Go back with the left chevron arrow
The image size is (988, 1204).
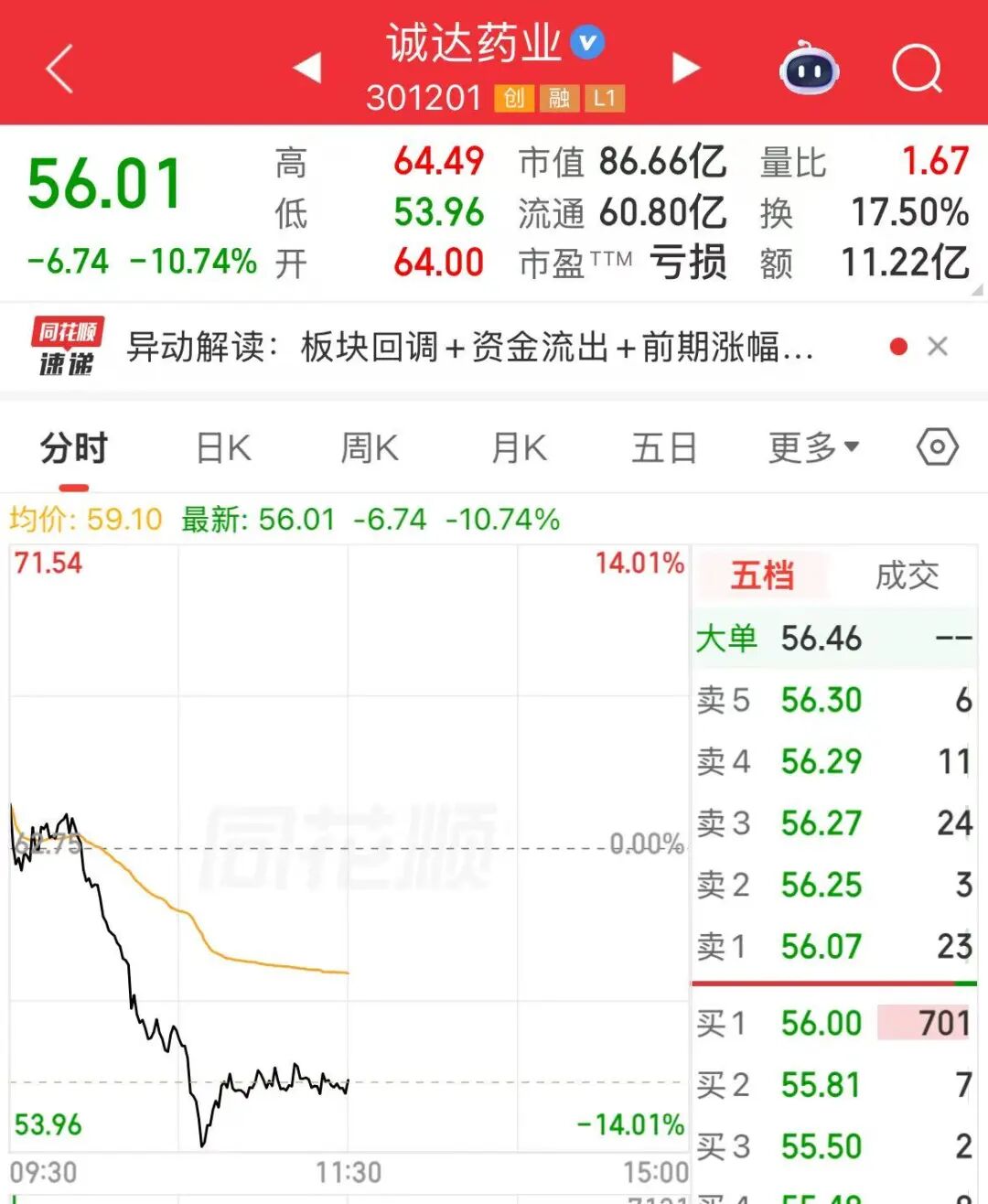(x=58, y=69)
